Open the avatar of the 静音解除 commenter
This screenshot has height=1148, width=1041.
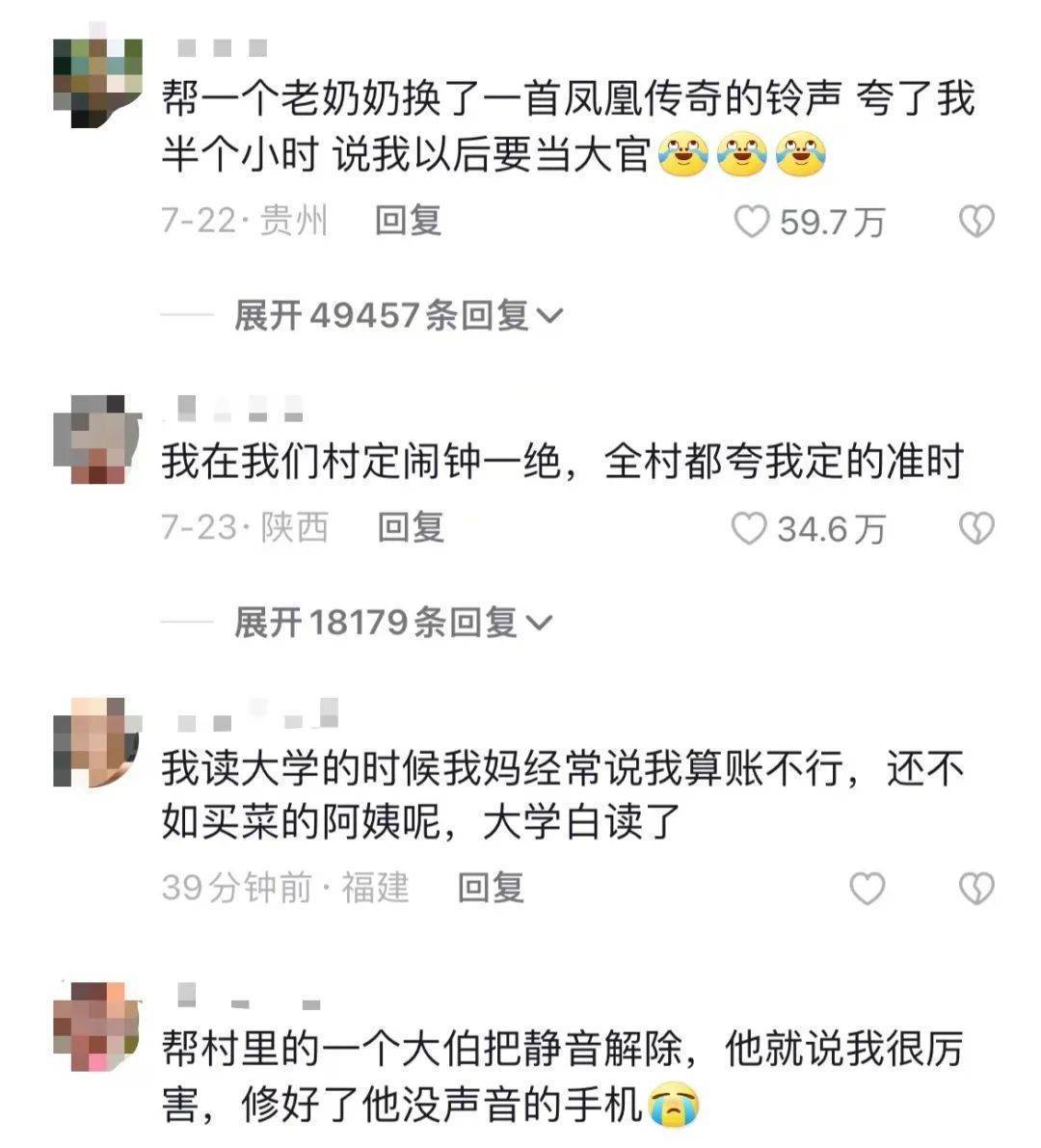pyautogui.click(x=96, y=1026)
